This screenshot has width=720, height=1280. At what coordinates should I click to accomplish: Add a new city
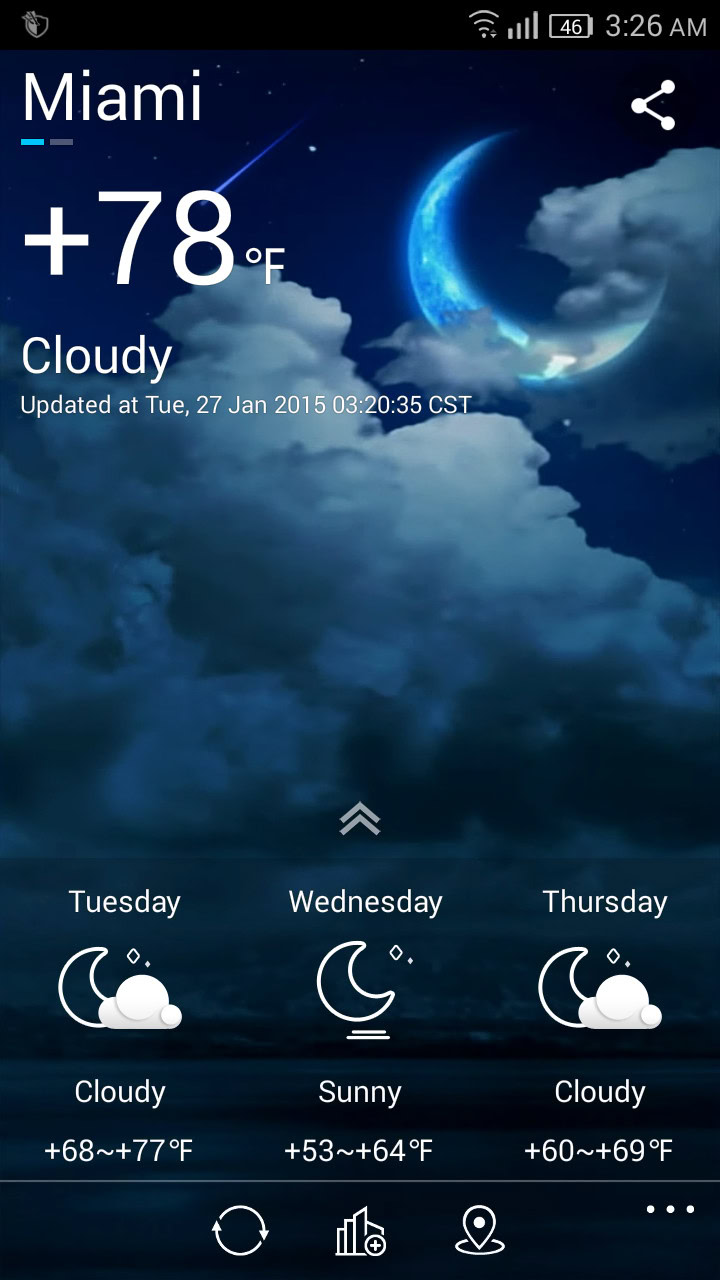tap(360, 1231)
